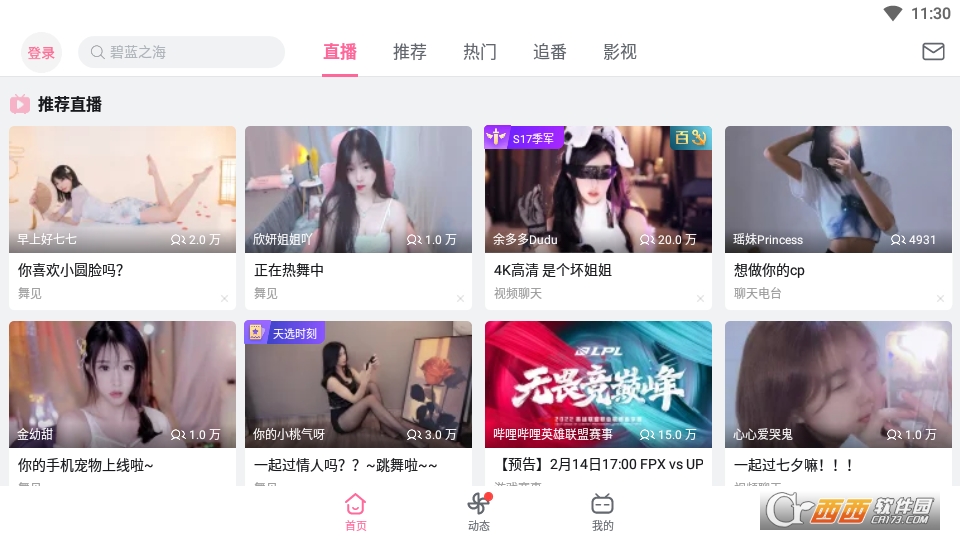
Task: Go to the 影视 tab
Action: (620, 52)
